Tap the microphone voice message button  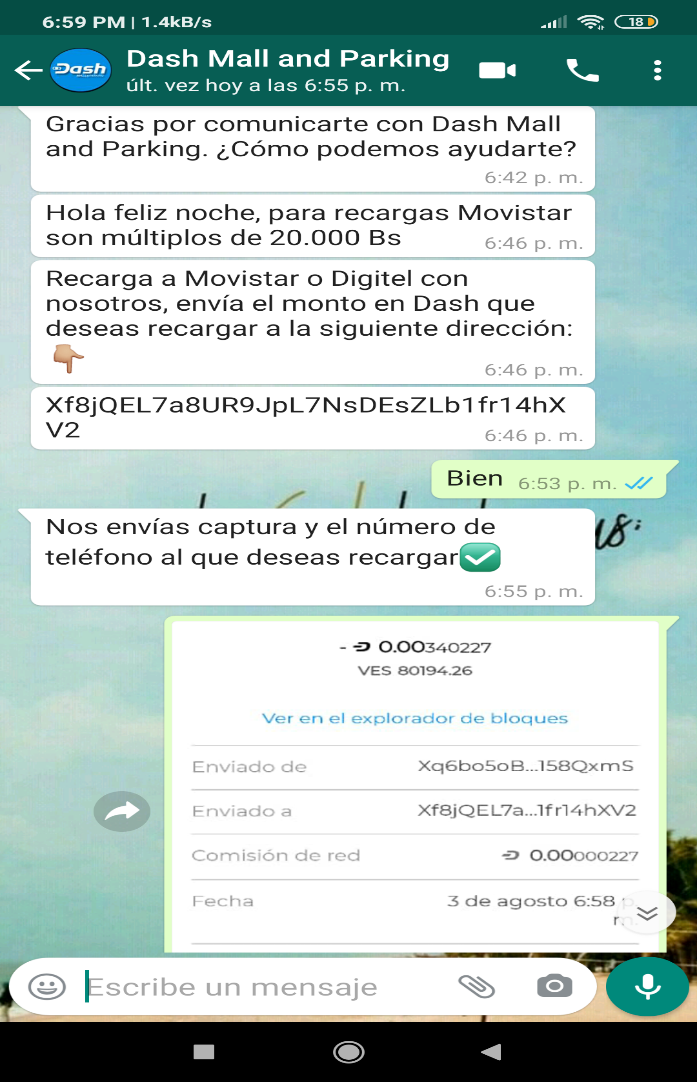pyautogui.click(x=647, y=987)
